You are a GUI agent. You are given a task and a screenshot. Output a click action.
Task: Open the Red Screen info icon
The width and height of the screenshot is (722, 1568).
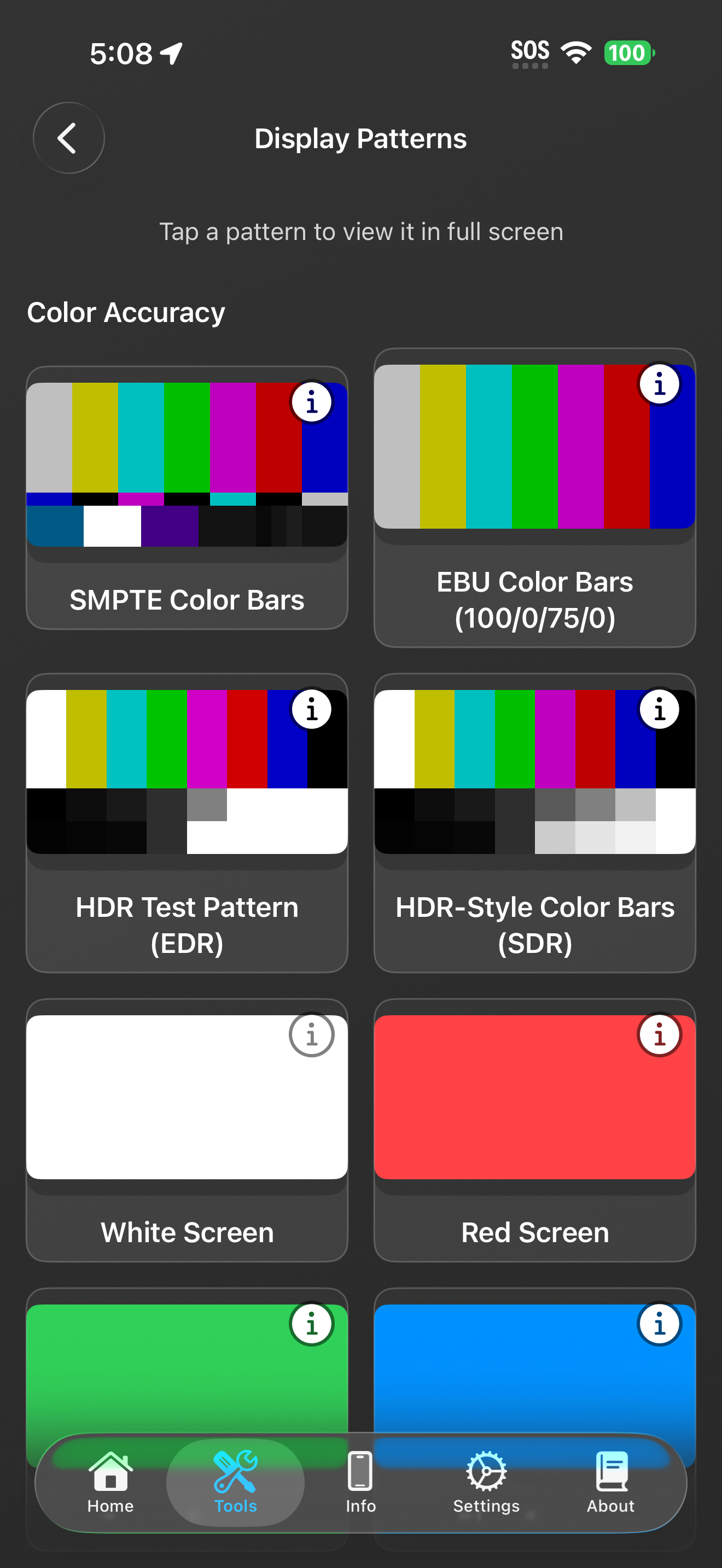(660, 1034)
